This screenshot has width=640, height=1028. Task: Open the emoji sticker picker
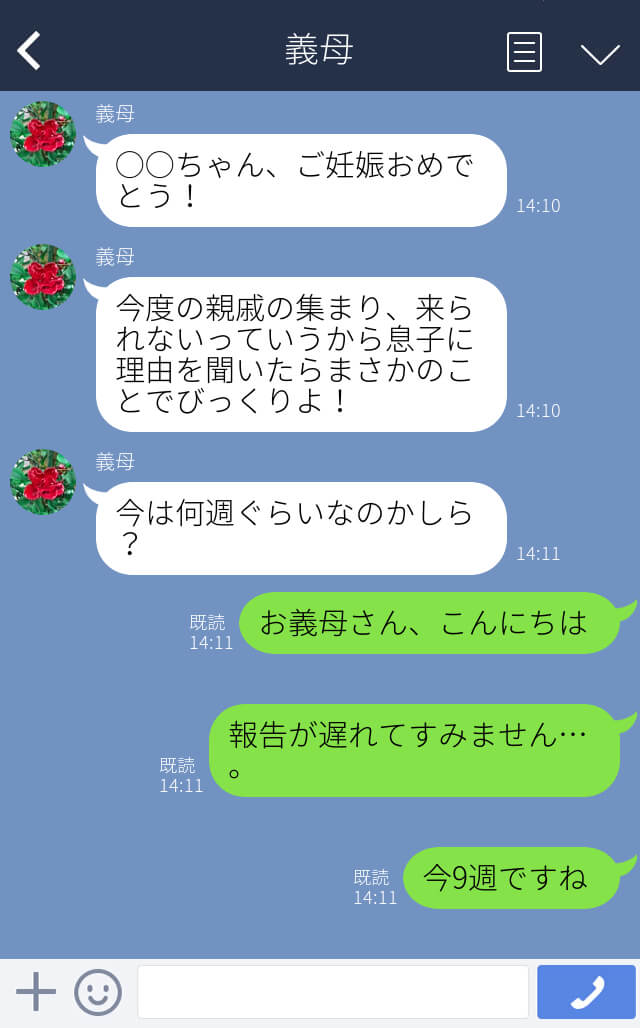pos(98,992)
